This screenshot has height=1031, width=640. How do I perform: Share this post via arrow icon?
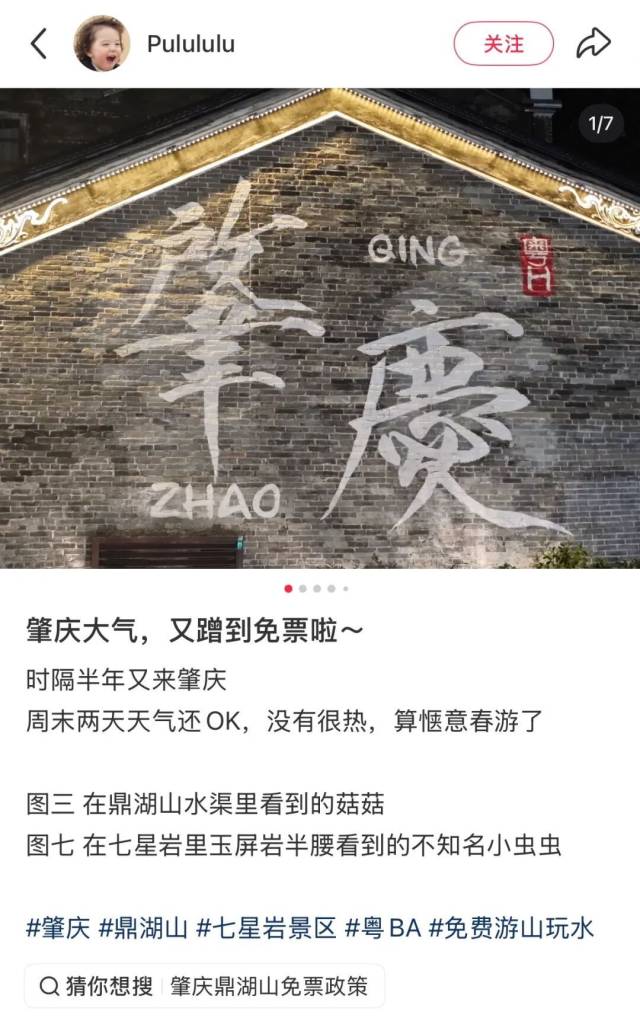[x=593, y=44]
